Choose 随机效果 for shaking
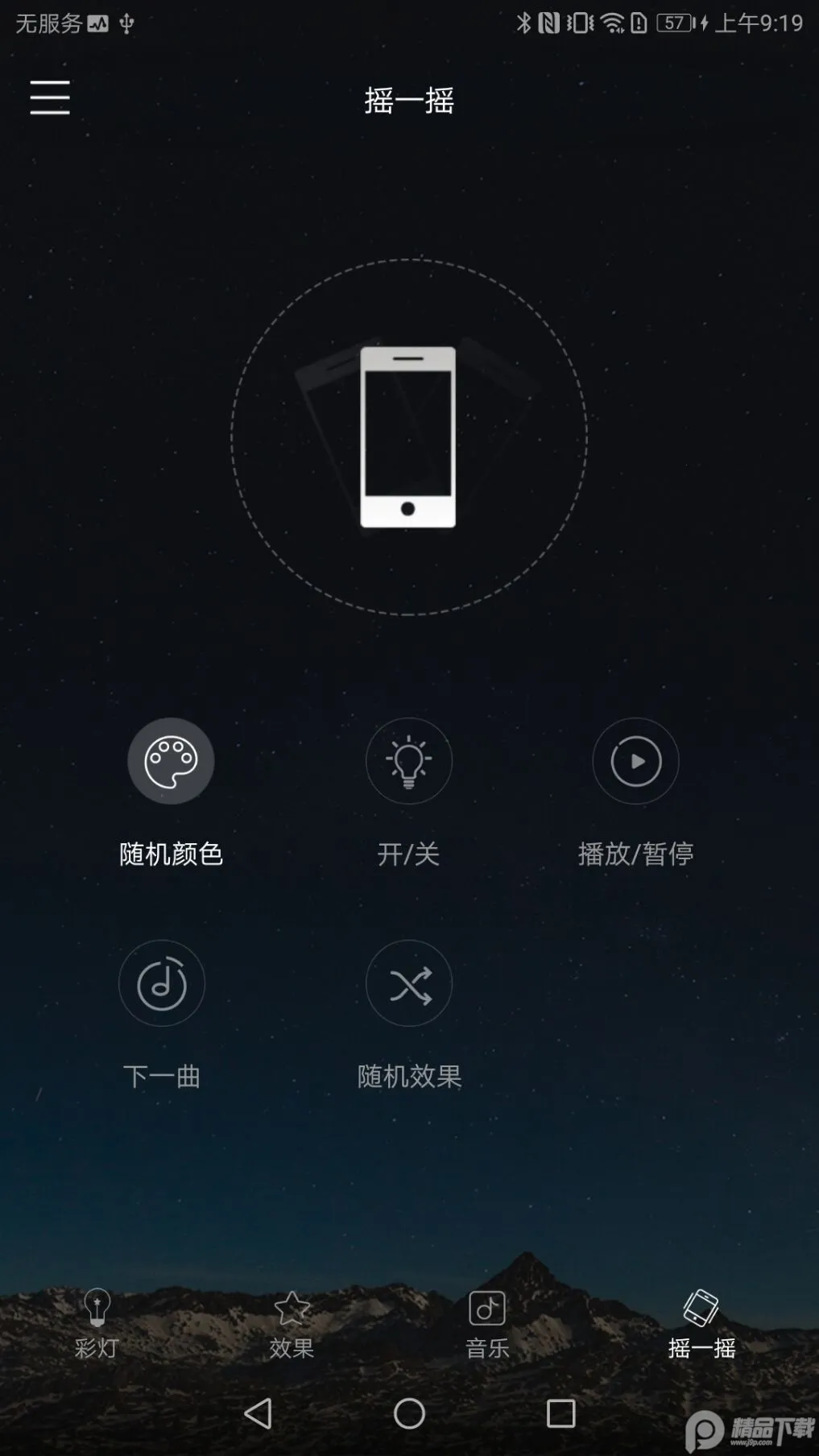 [409, 983]
